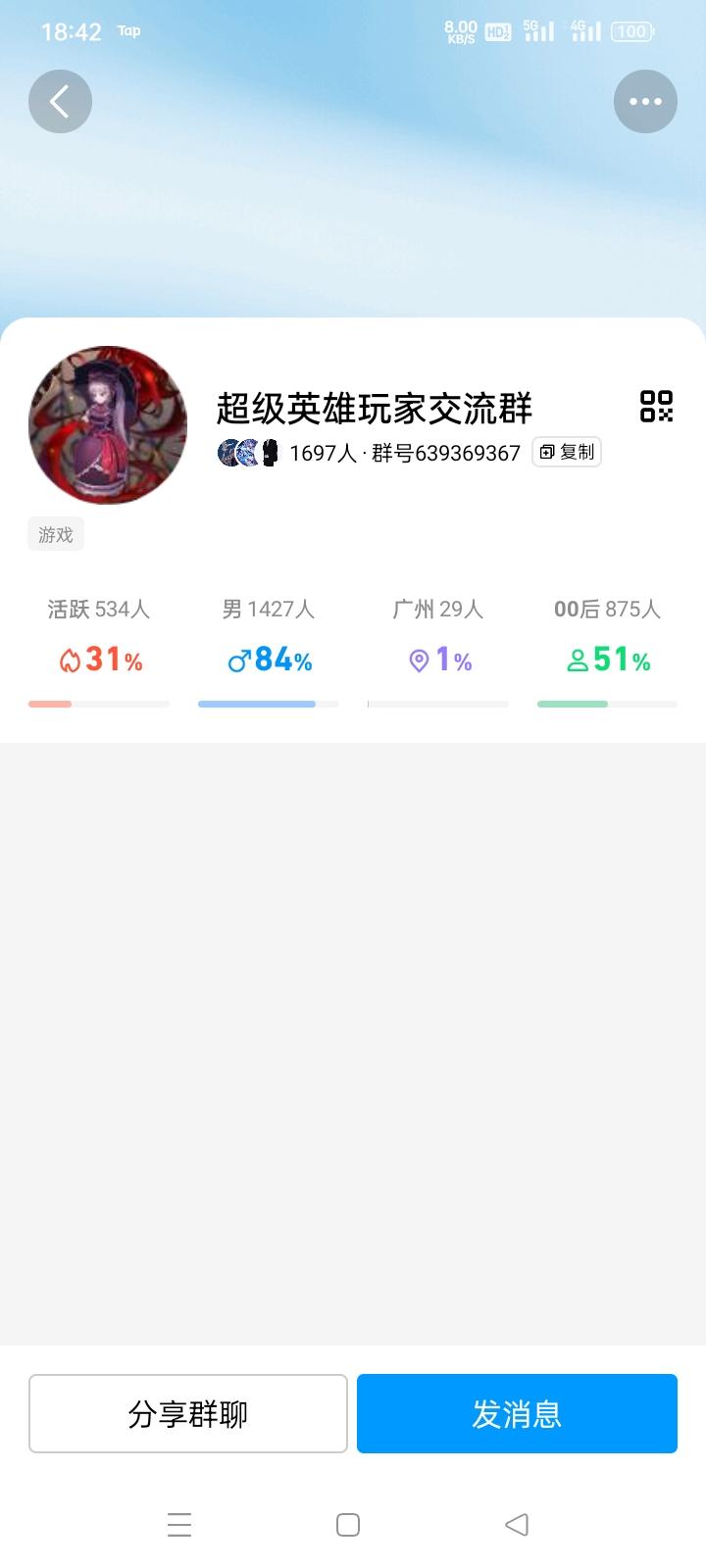Tap the system home button
Image resolution: width=706 pixels, height=1568 pixels.
348,1525
